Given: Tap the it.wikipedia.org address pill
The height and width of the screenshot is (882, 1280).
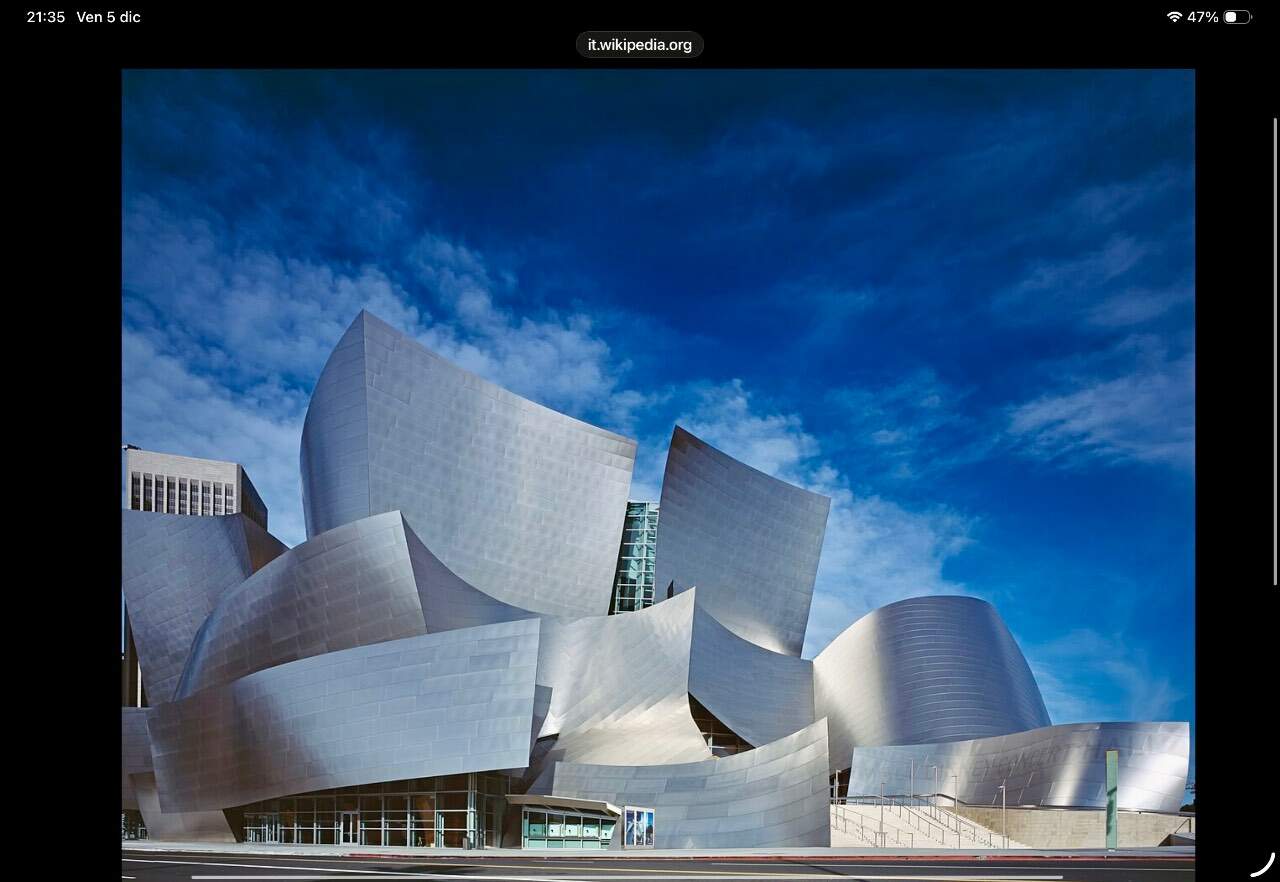Looking at the screenshot, I should 639,45.
